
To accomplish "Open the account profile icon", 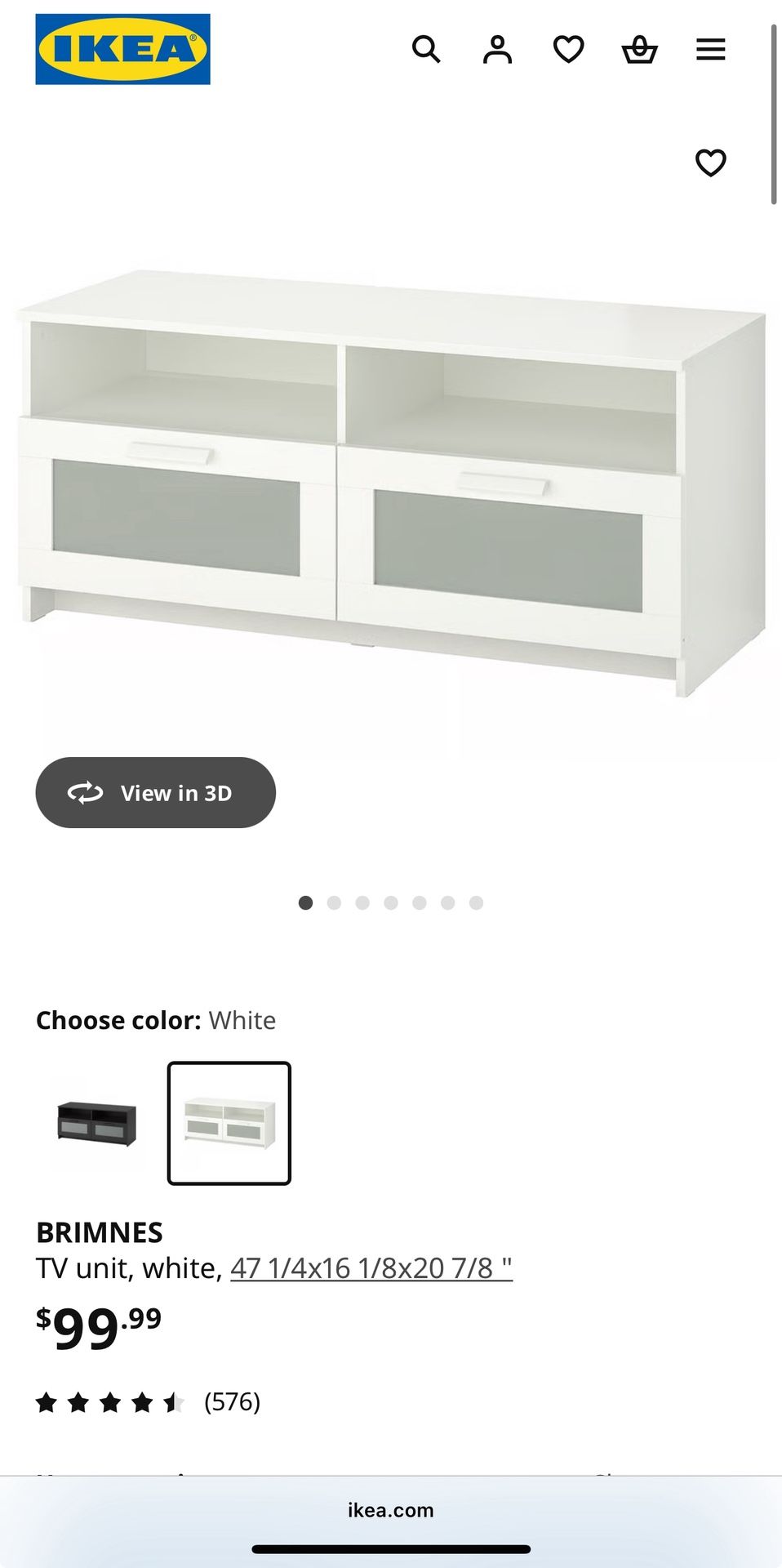I will 497,50.
